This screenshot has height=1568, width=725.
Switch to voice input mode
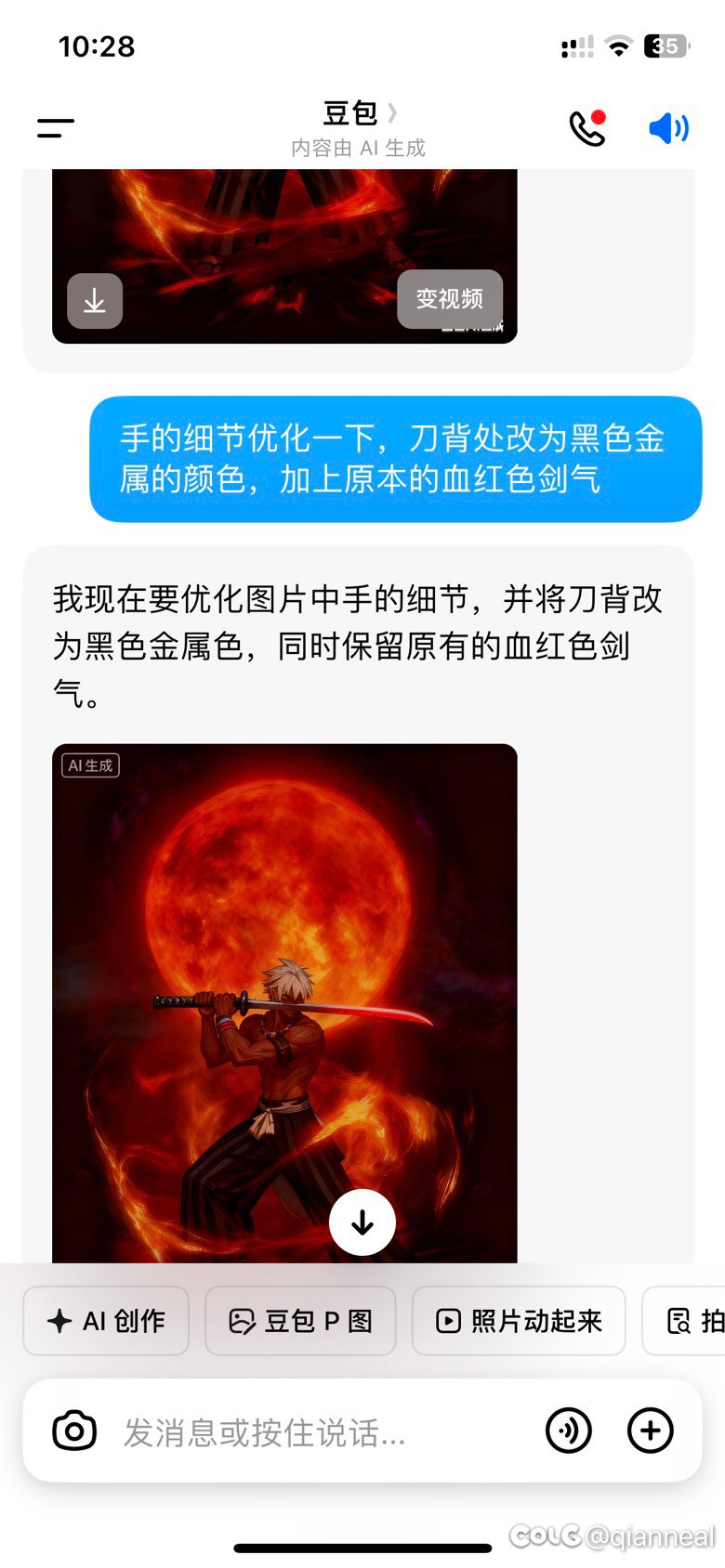(569, 1431)
